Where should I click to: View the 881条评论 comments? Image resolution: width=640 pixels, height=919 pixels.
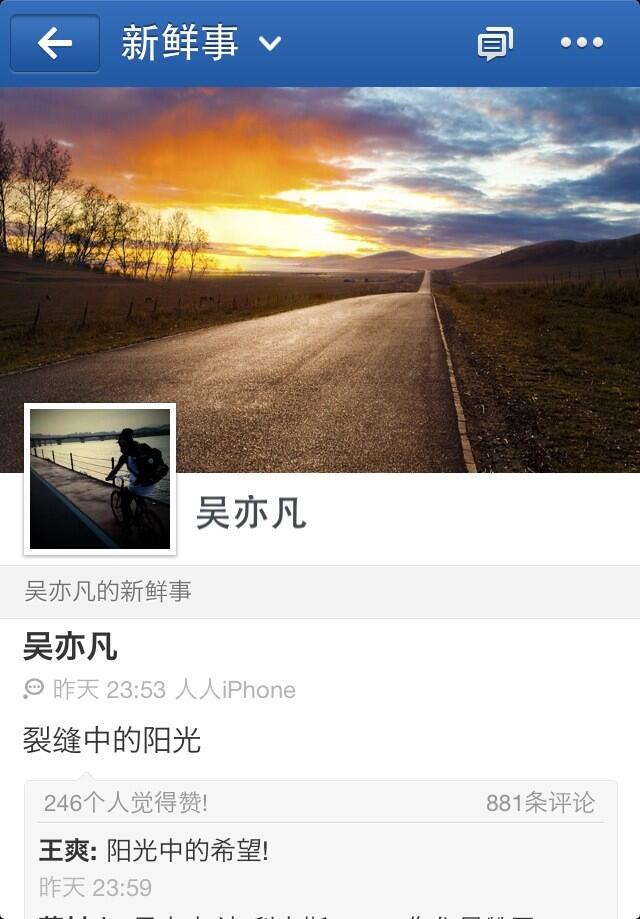[x=540, y=803]
